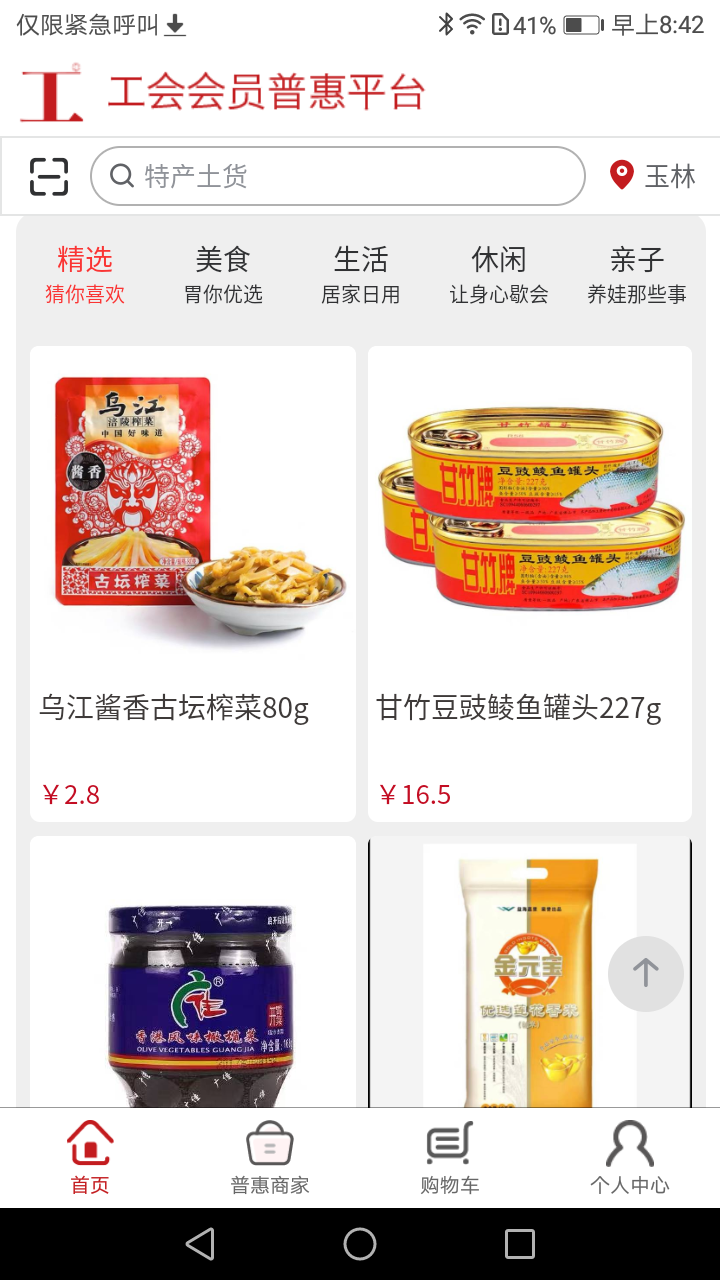Image resolution: width=720 pixels, height=1280 pixels.
Task: Open the 普惠商家 merchants icon
Action: click(x=269, y=1142)
